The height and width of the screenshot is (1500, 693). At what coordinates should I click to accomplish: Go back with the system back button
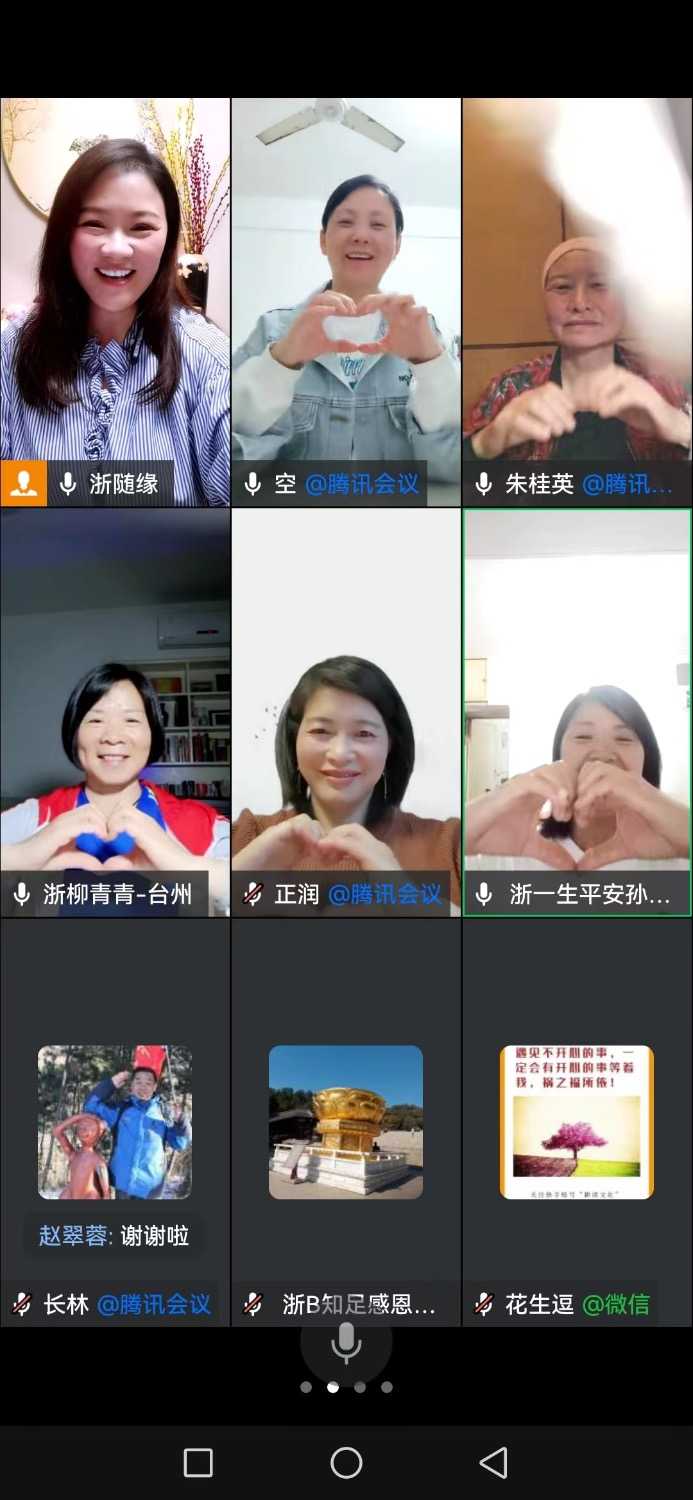point(493,1462)
